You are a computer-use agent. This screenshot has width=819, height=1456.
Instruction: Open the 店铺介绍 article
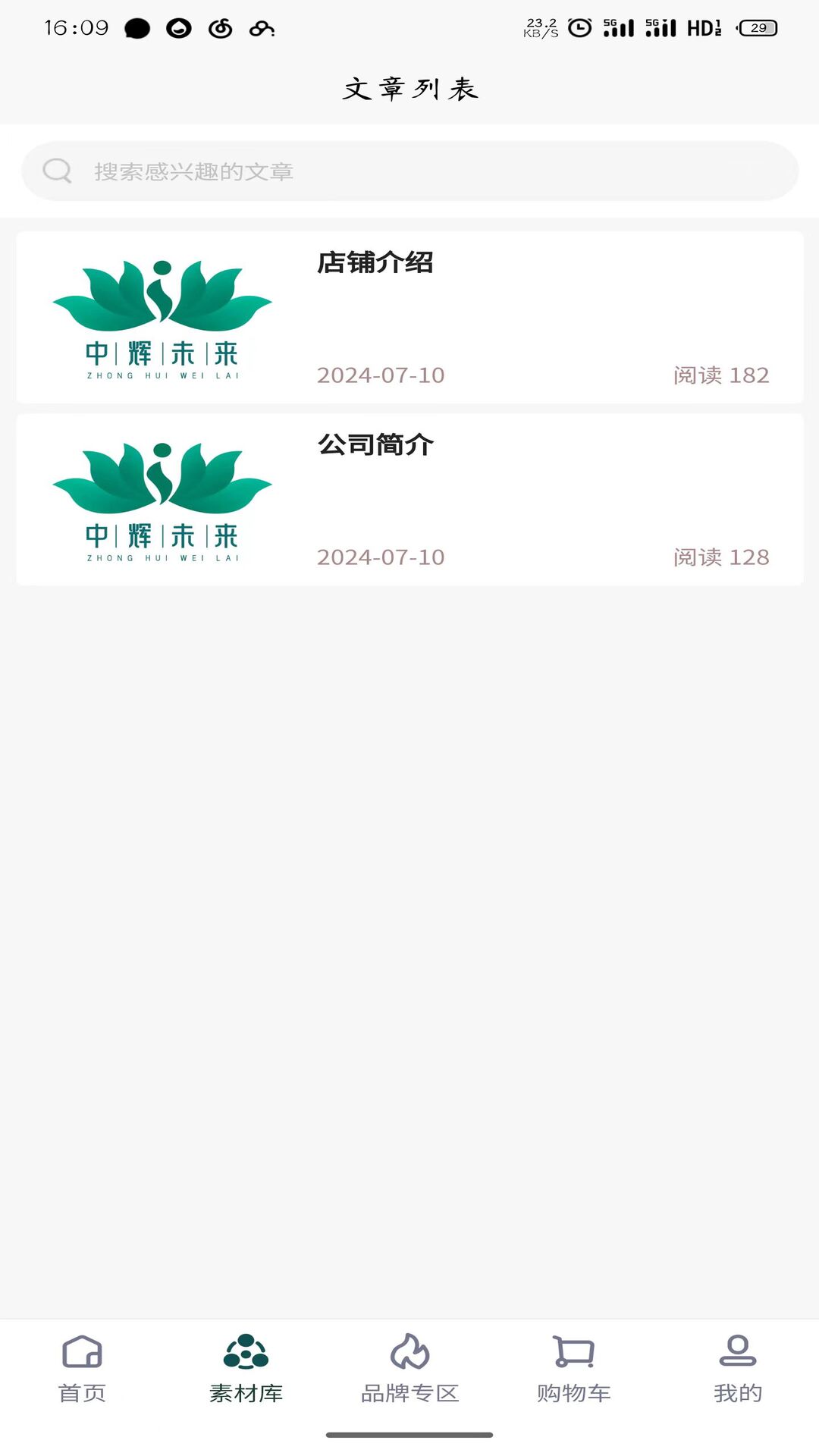click(409, 317)
